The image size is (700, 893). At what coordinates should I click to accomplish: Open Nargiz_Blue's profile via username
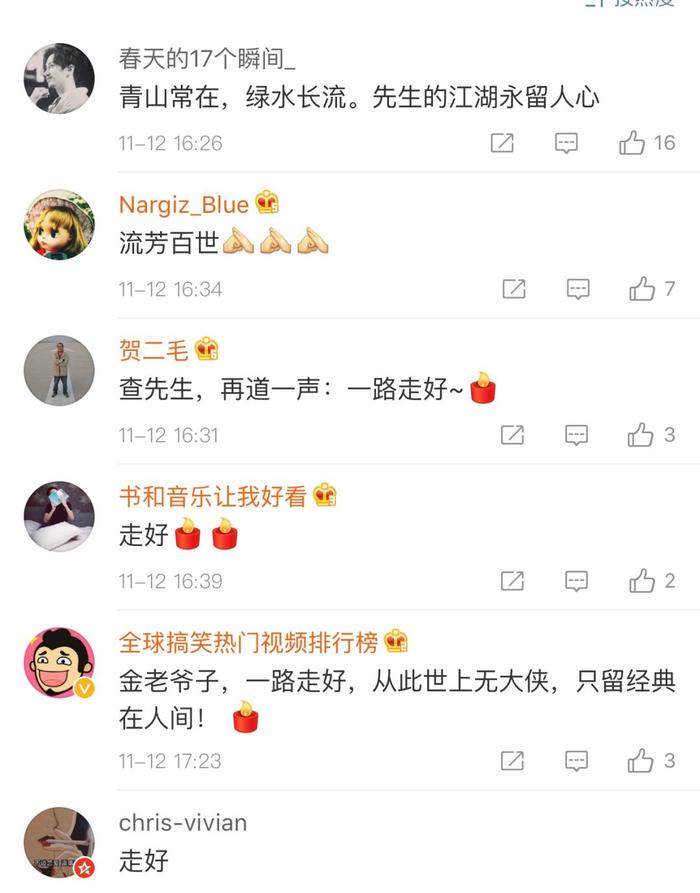pyautogui.click(x=183, y=205)
